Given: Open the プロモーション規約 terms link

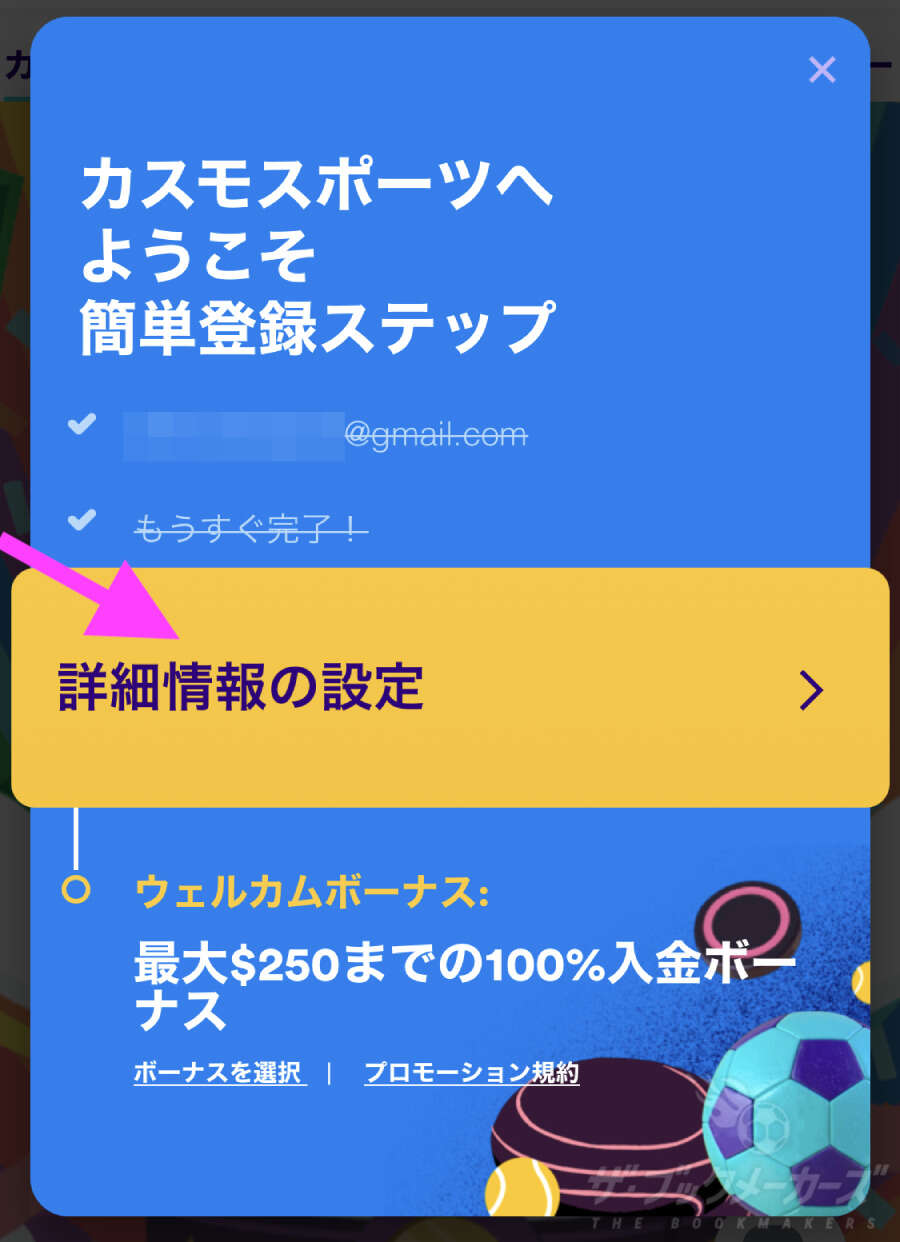Looking at the screenshot, I should coord(470,1070).
